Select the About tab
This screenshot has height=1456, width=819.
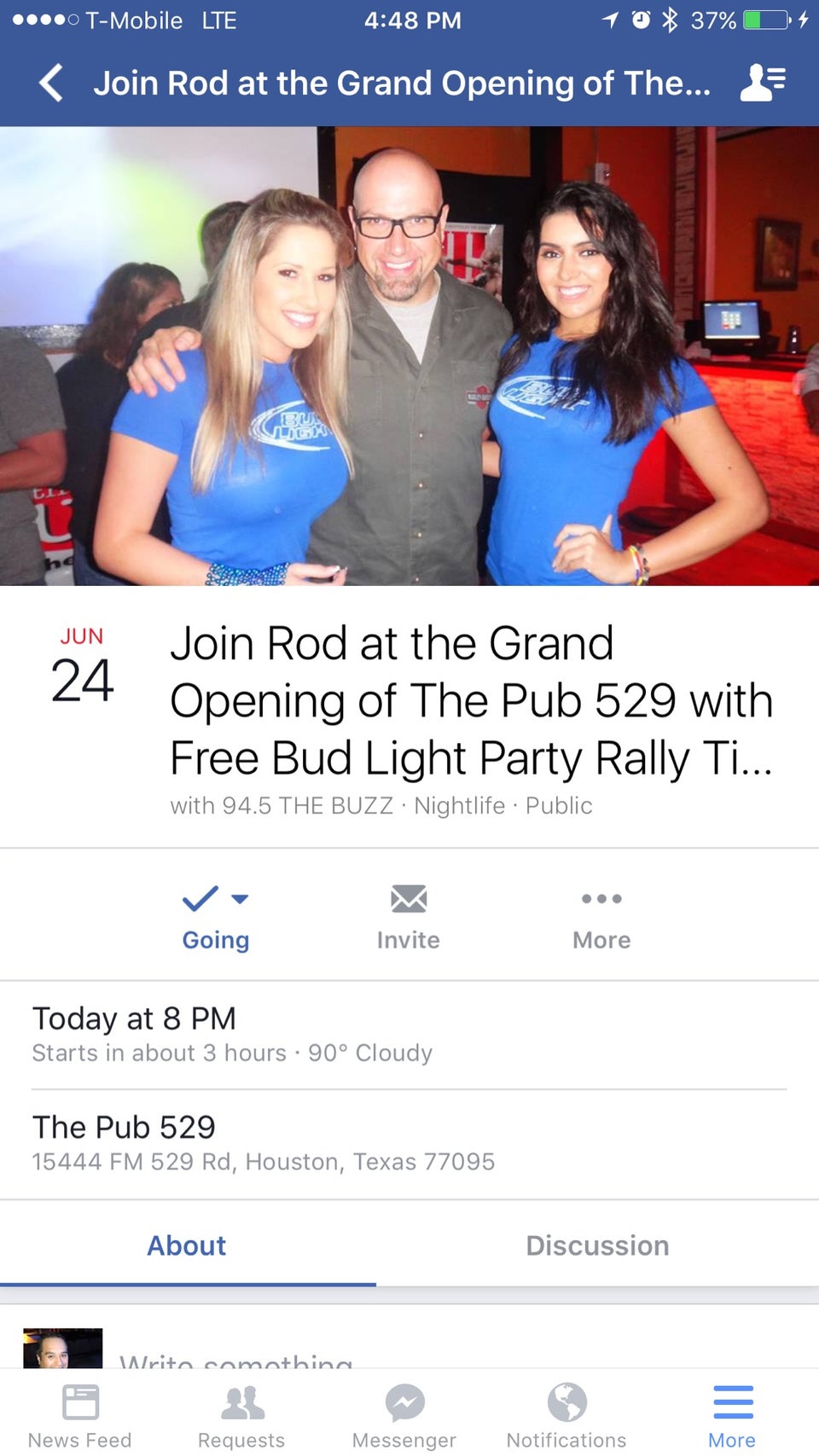pyautogui.click(x=187, y=1245)
